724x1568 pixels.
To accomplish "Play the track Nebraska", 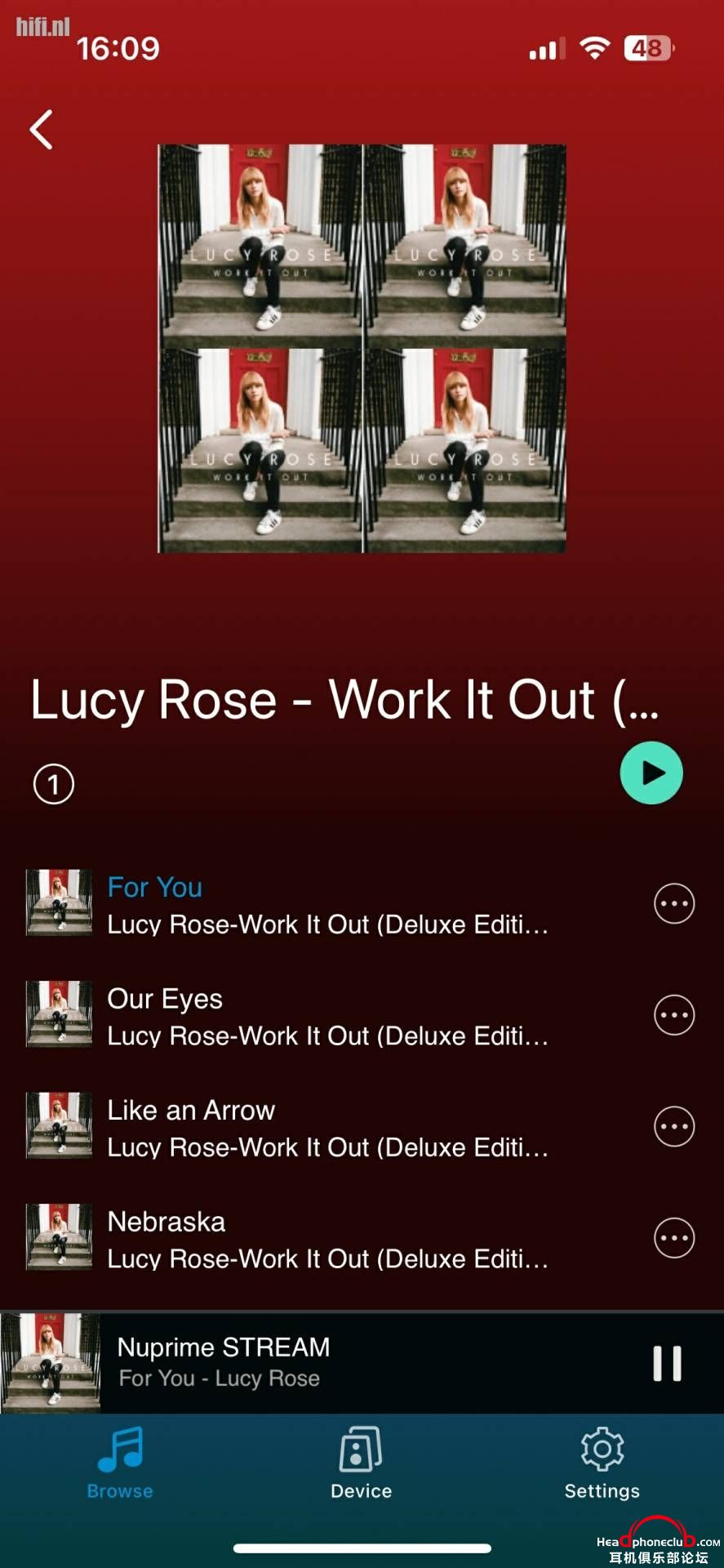I will coord(326,1239).
